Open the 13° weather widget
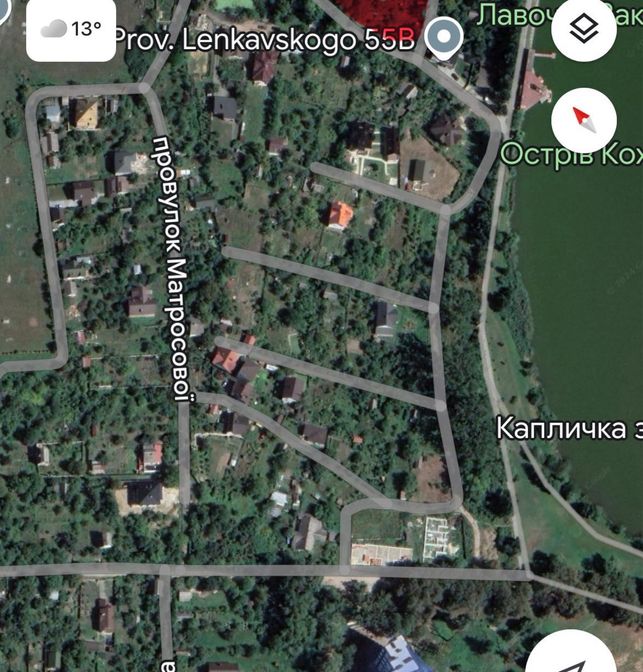643x672 pixels. (72, 29)
